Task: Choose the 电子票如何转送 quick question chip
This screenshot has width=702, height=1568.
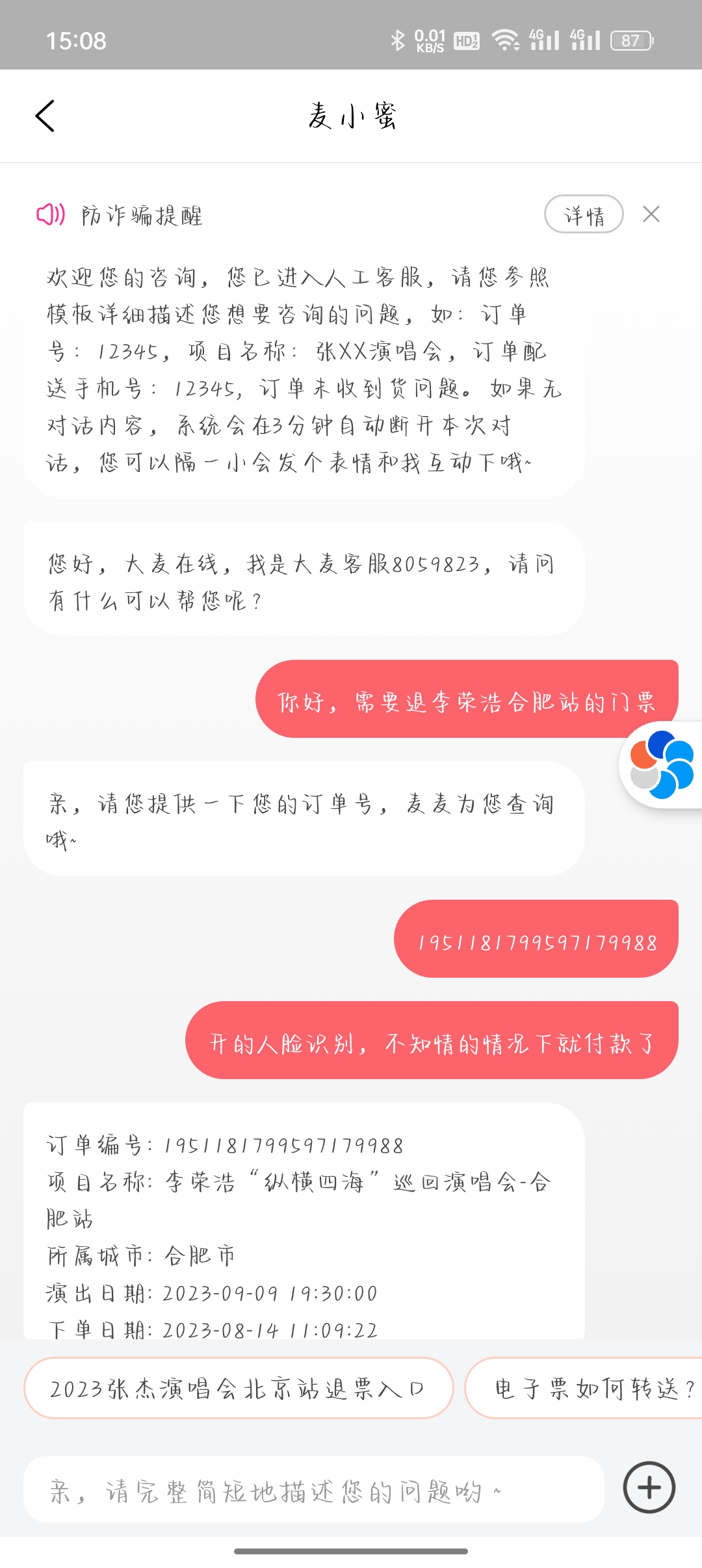Action: pyautogui.click(x=584, y=1388)
